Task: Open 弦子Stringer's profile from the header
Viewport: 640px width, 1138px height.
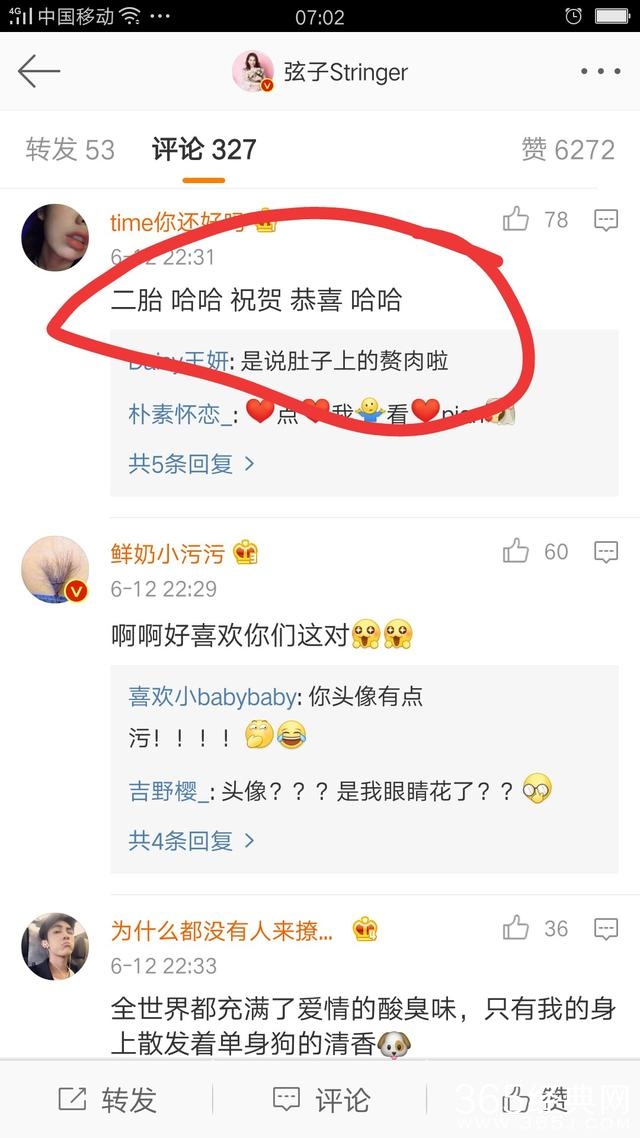Action: pos(320,72)
